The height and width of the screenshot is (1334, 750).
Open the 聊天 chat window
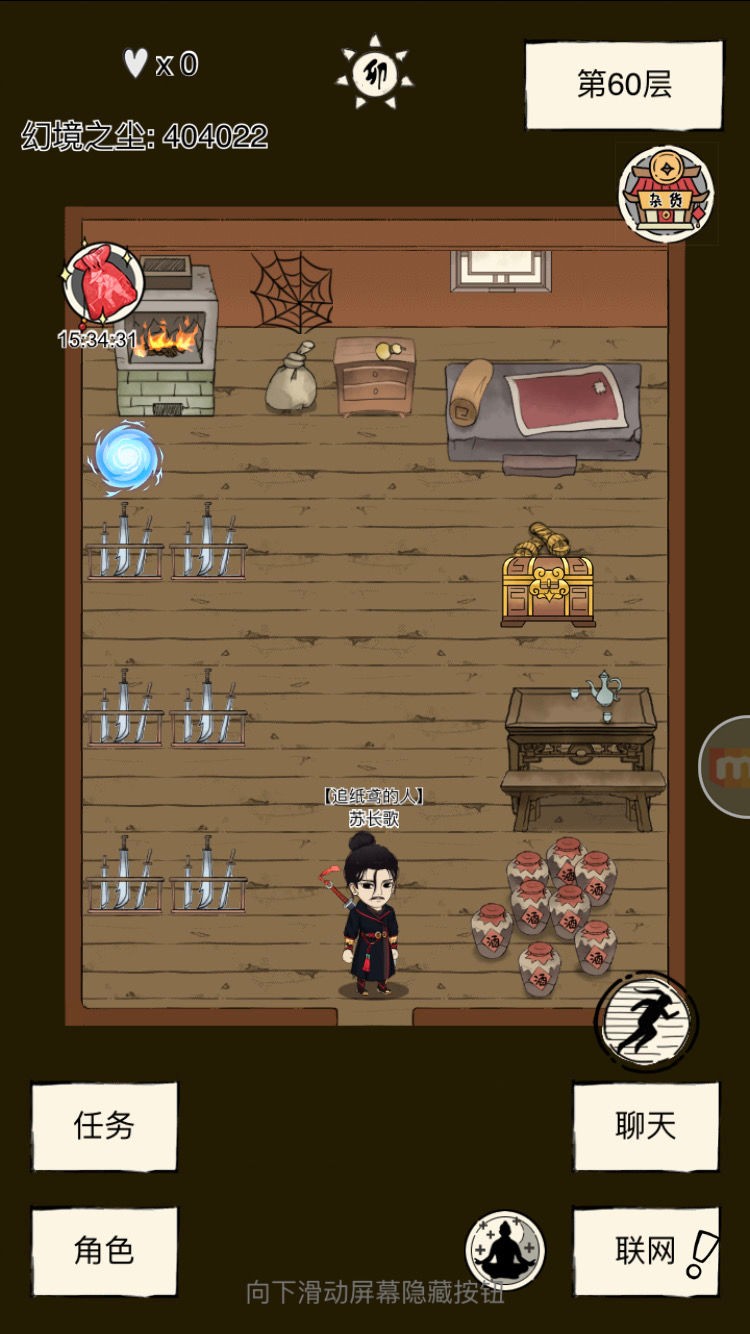point(645,1126)
